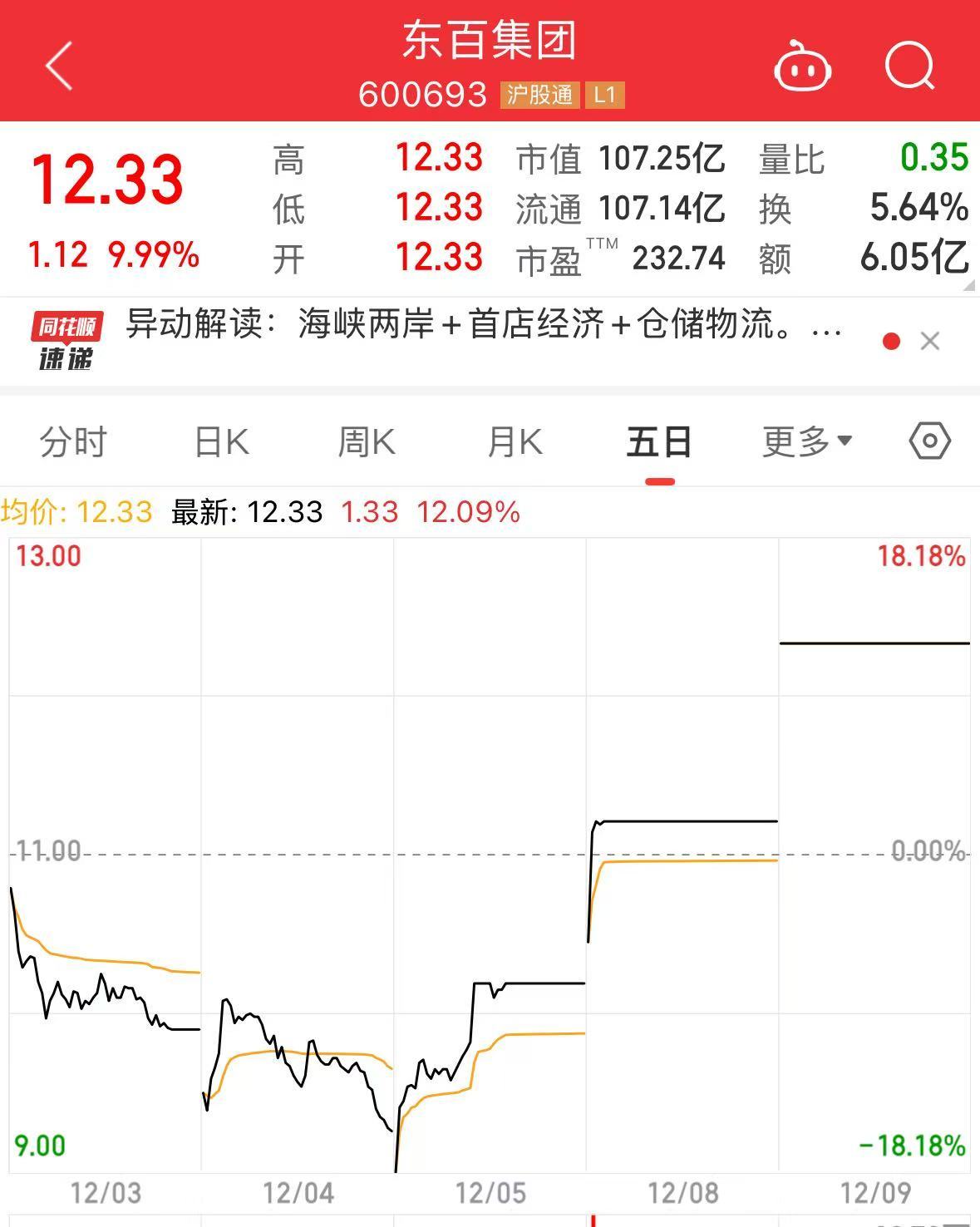
Task: Open stock search magnifier
Action: pos(909,66)
